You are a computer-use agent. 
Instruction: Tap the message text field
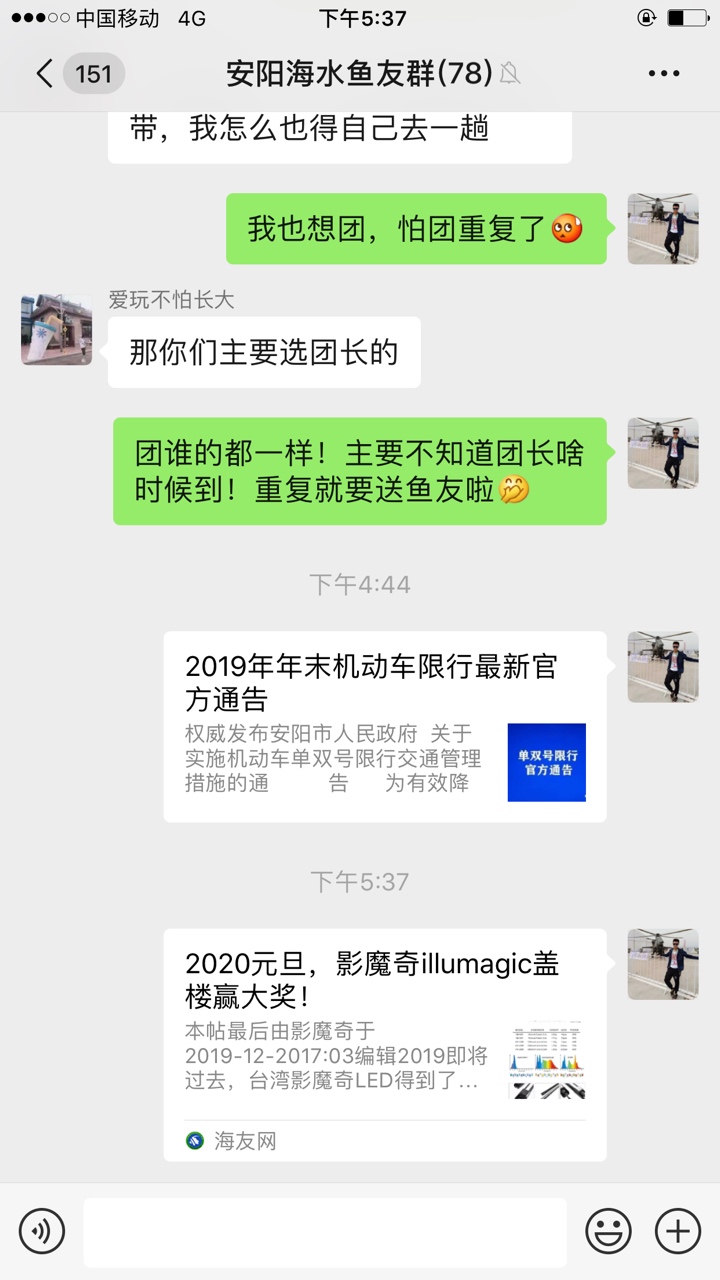coord(324,1232)
